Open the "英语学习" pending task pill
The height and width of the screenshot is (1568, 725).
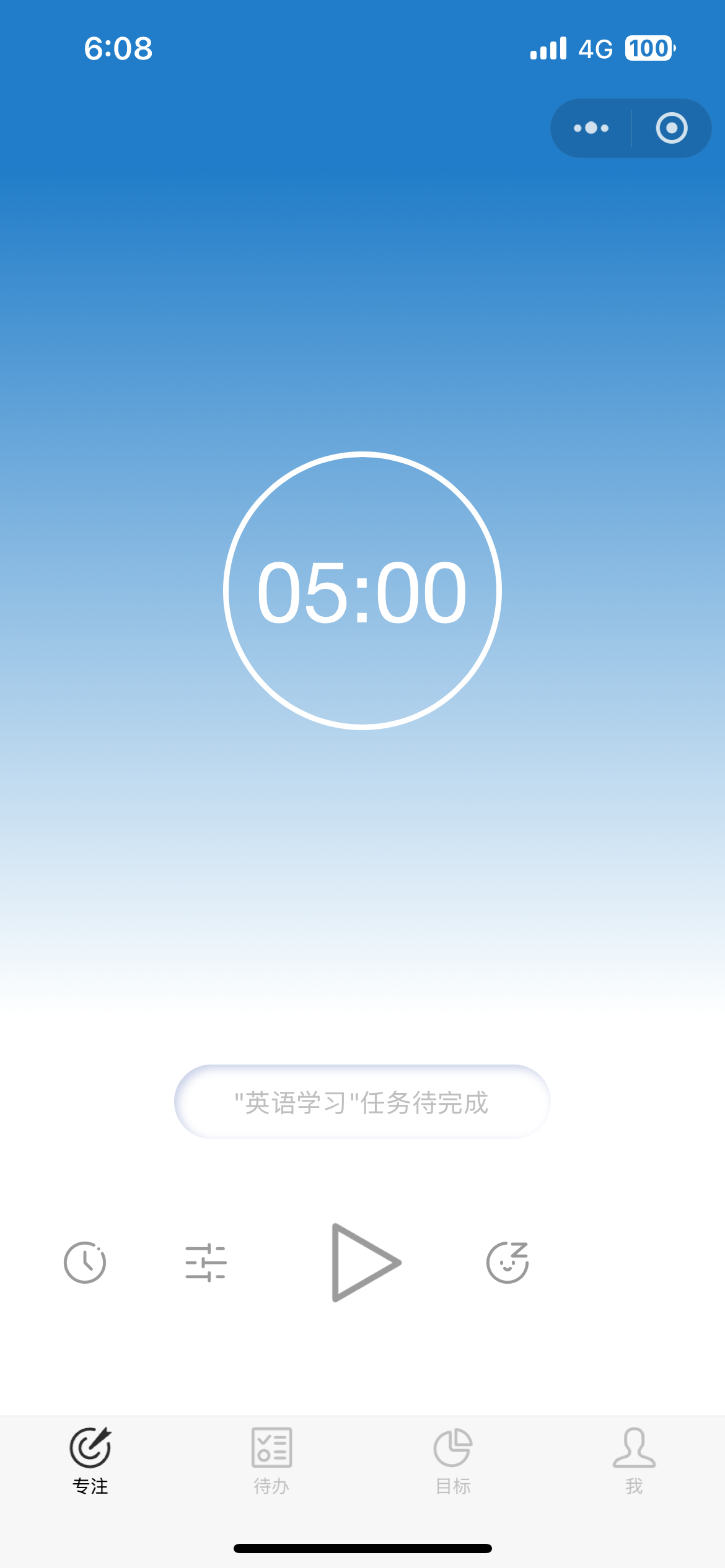[362, 1102]
